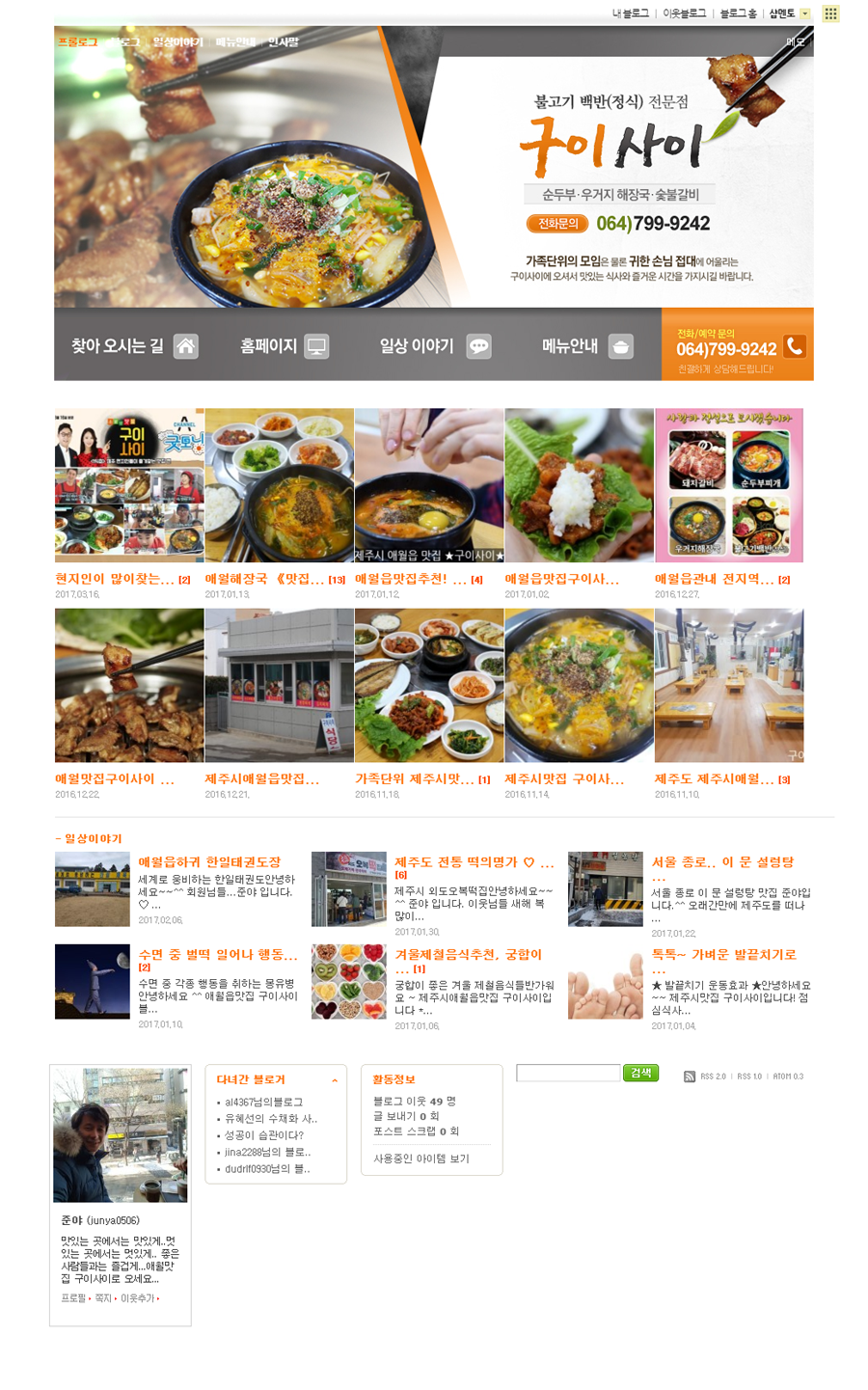Open the 홈페이지 banner button
Image resolution: width=868 pixels, height=1390 pixels.
(x=284, y=345)
